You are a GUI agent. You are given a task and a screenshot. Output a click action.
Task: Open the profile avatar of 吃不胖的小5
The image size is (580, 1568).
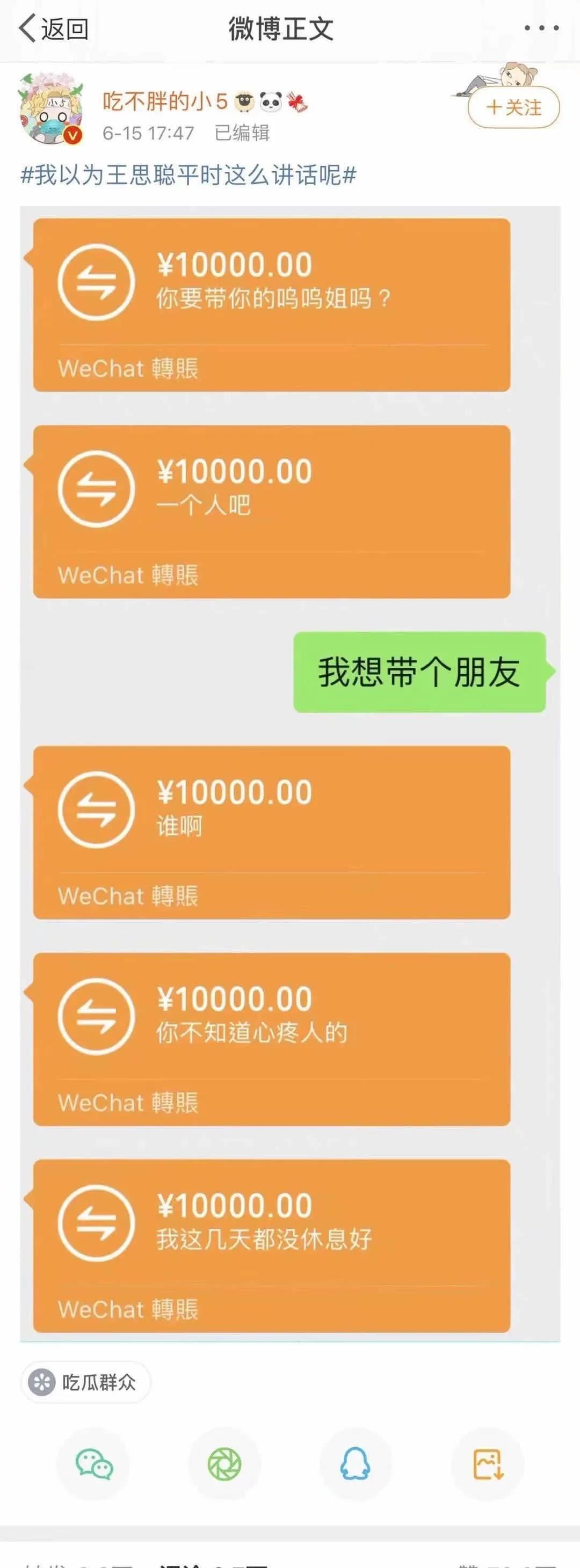pyautogui.click(x=50, y=108)
